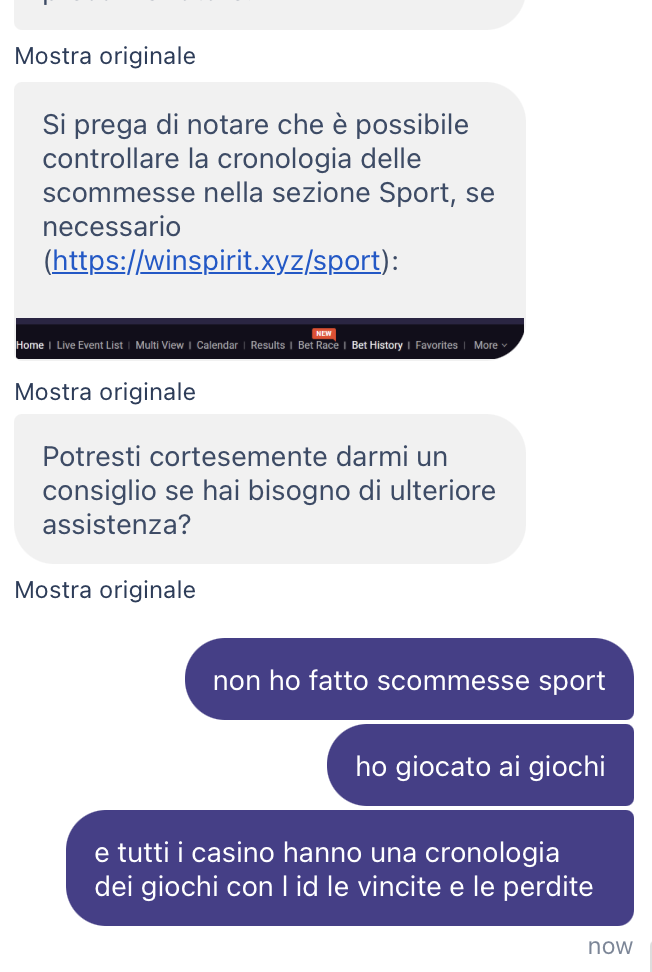652x972 pixels.
Task: Show original text of the "Si prega di notare" message
Action: (x=105, y=392)
